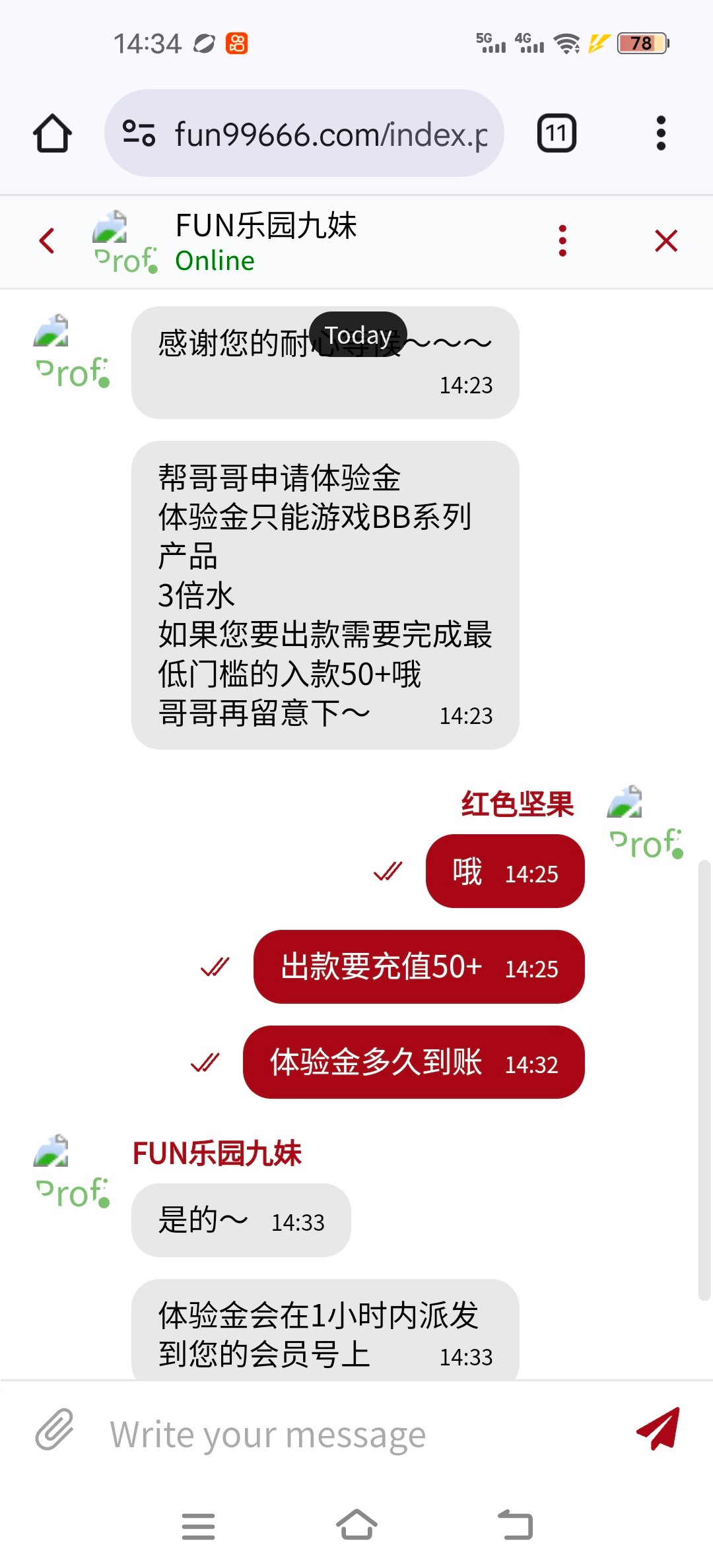This screenshot has width=713, height=1568.
Task: Open the tab switcher showing 11 tabs
Action: [557, 133]
